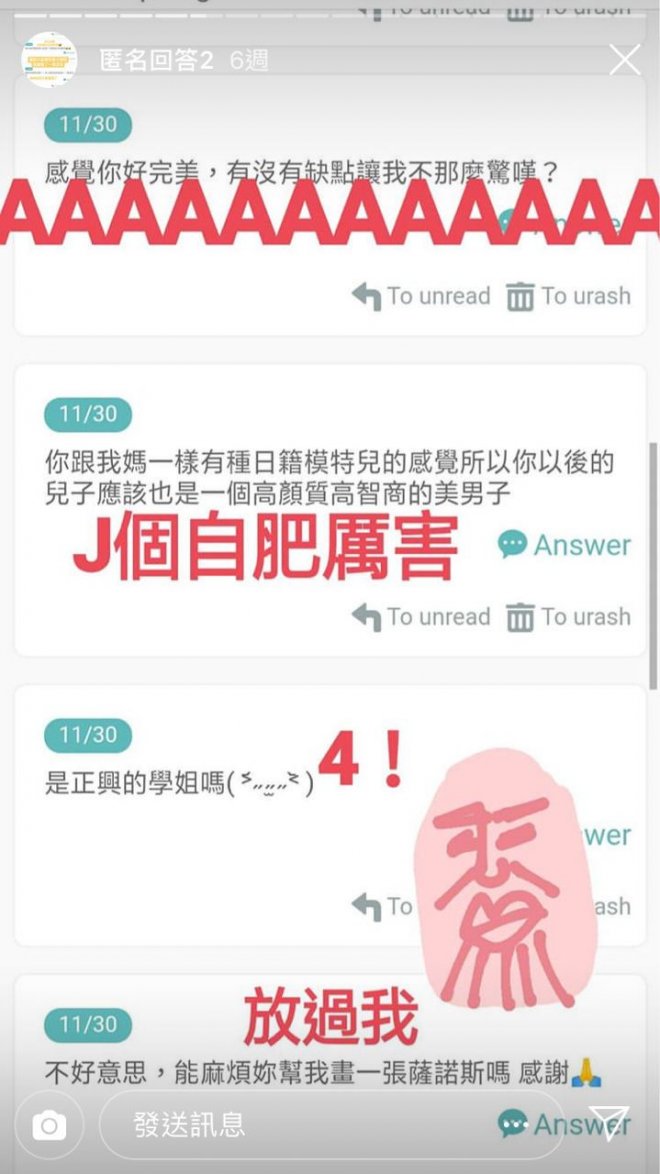The width and height of the screenshot is (660, 1174).
Task: Tap the 發送訊息 message field
Action: tap(300, 1124)
